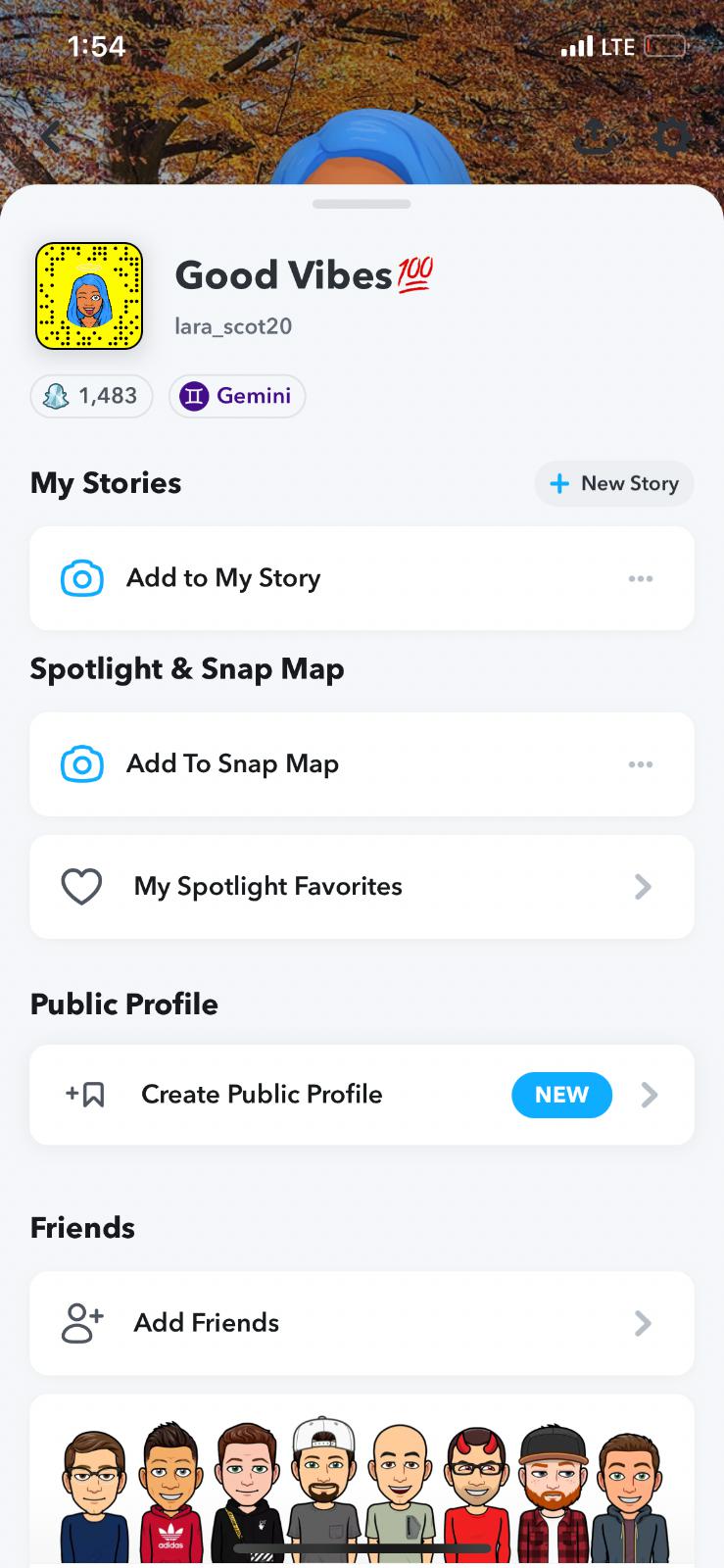
Task: Open My Spotlight Favorites
Action: coord(362,887)
